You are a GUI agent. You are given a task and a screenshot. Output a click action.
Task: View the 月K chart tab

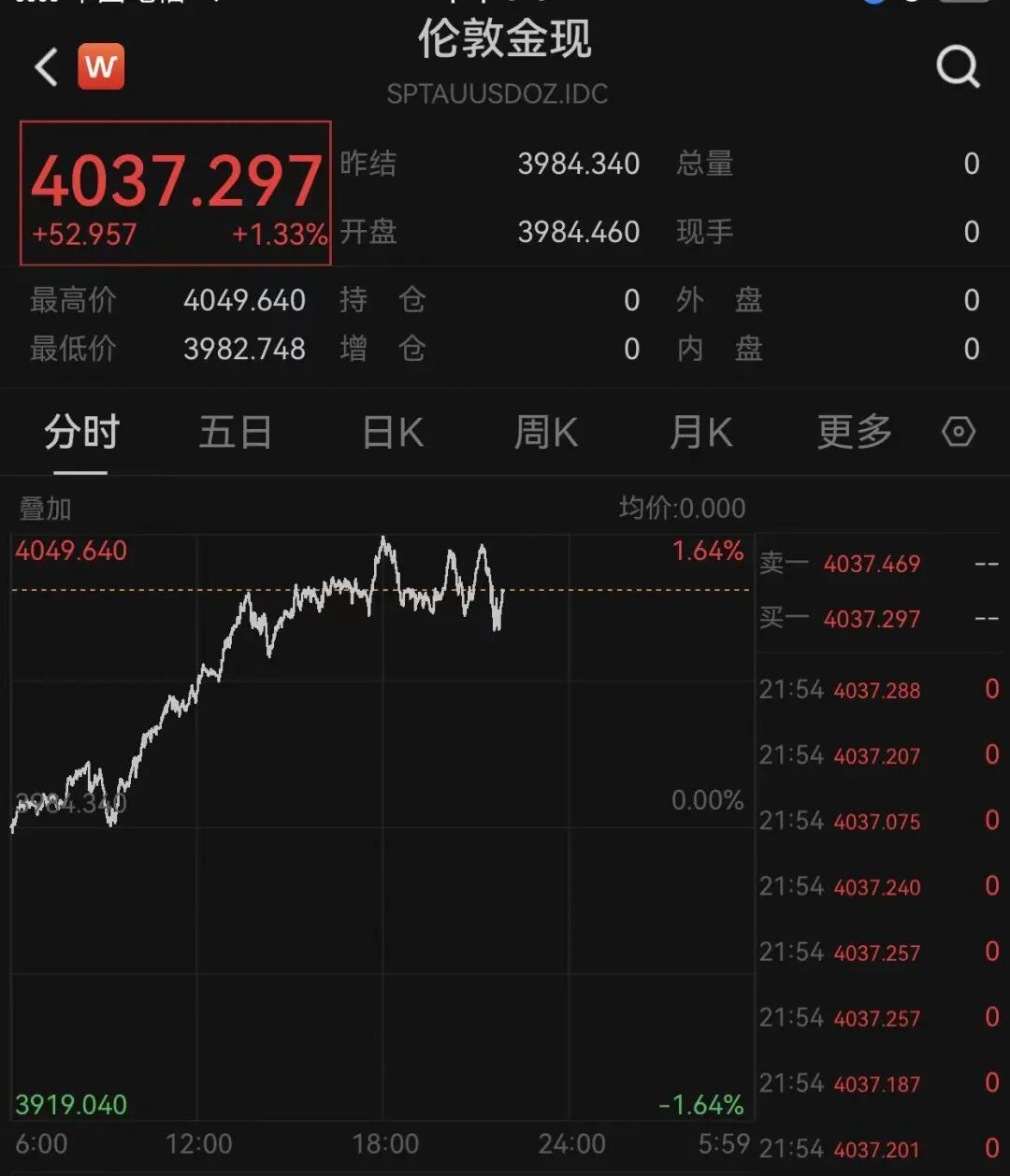[700, 433]
